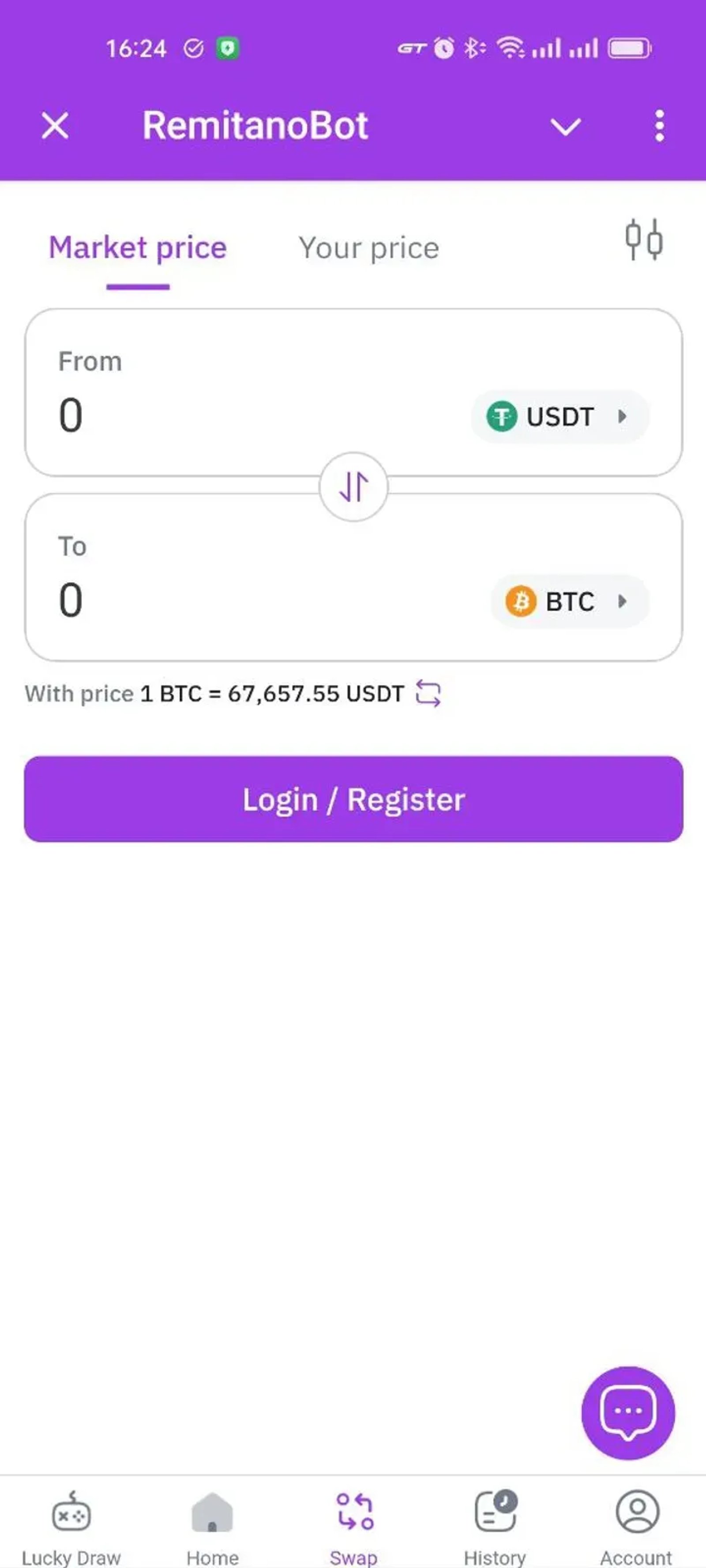Close the RemitanoBot window
This screenshot has width=706, height=1568.
click(55, 125)
